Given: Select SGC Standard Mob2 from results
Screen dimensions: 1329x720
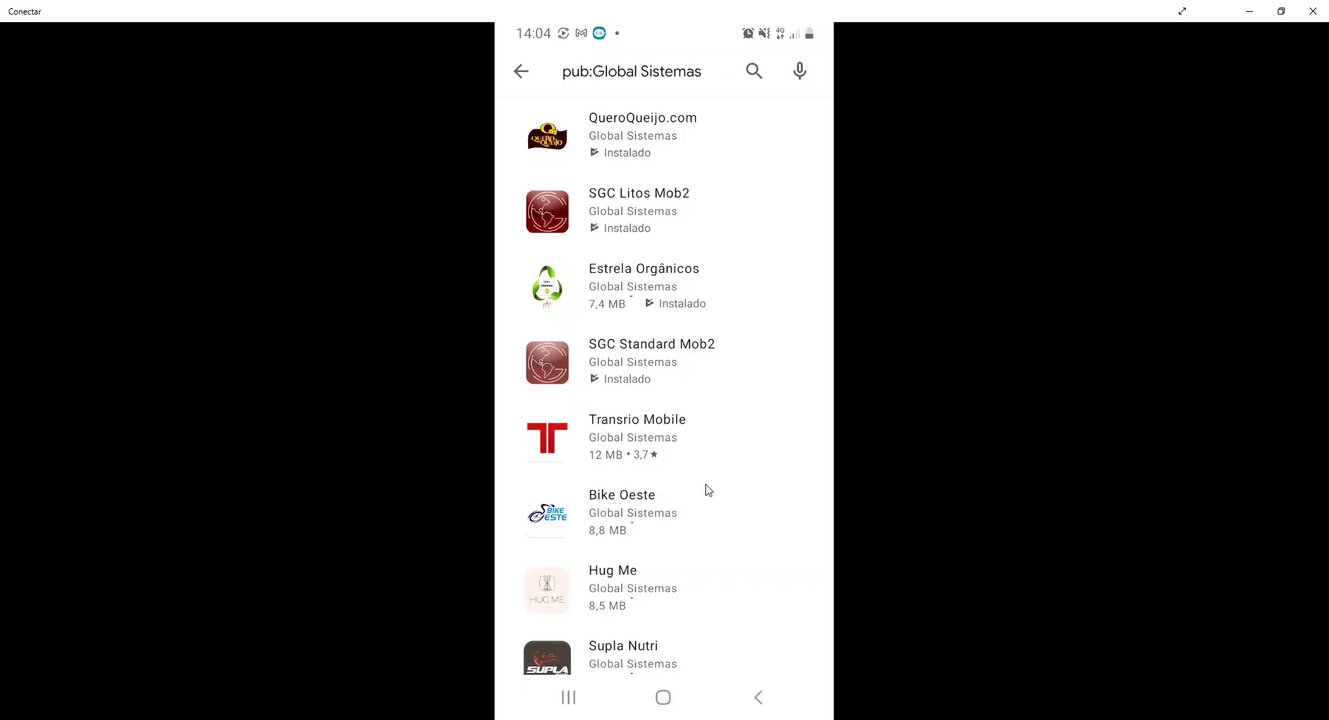Looking at the screenshot, I should click(651, 361).
